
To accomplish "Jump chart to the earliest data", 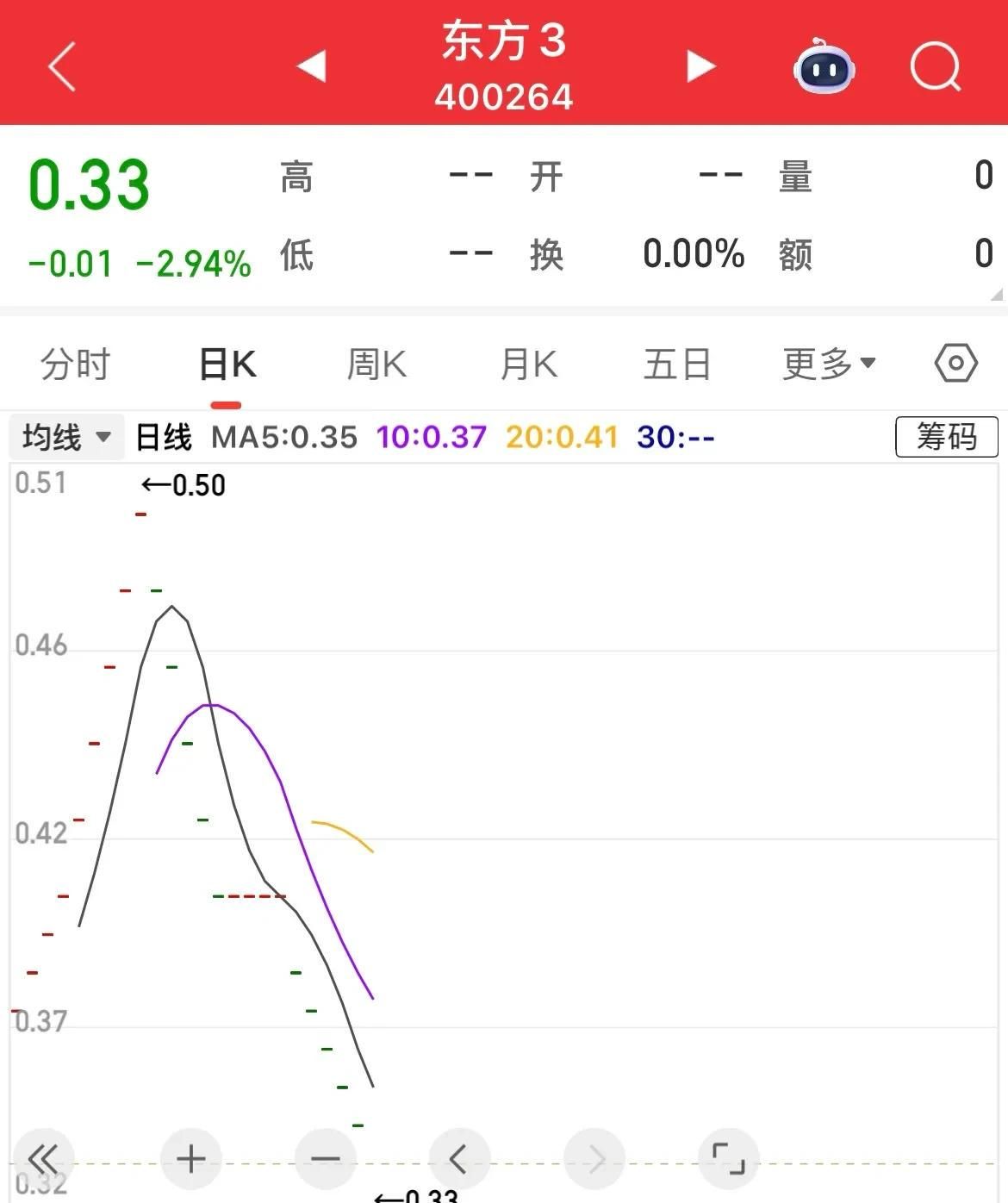I will coord(44,1158).
